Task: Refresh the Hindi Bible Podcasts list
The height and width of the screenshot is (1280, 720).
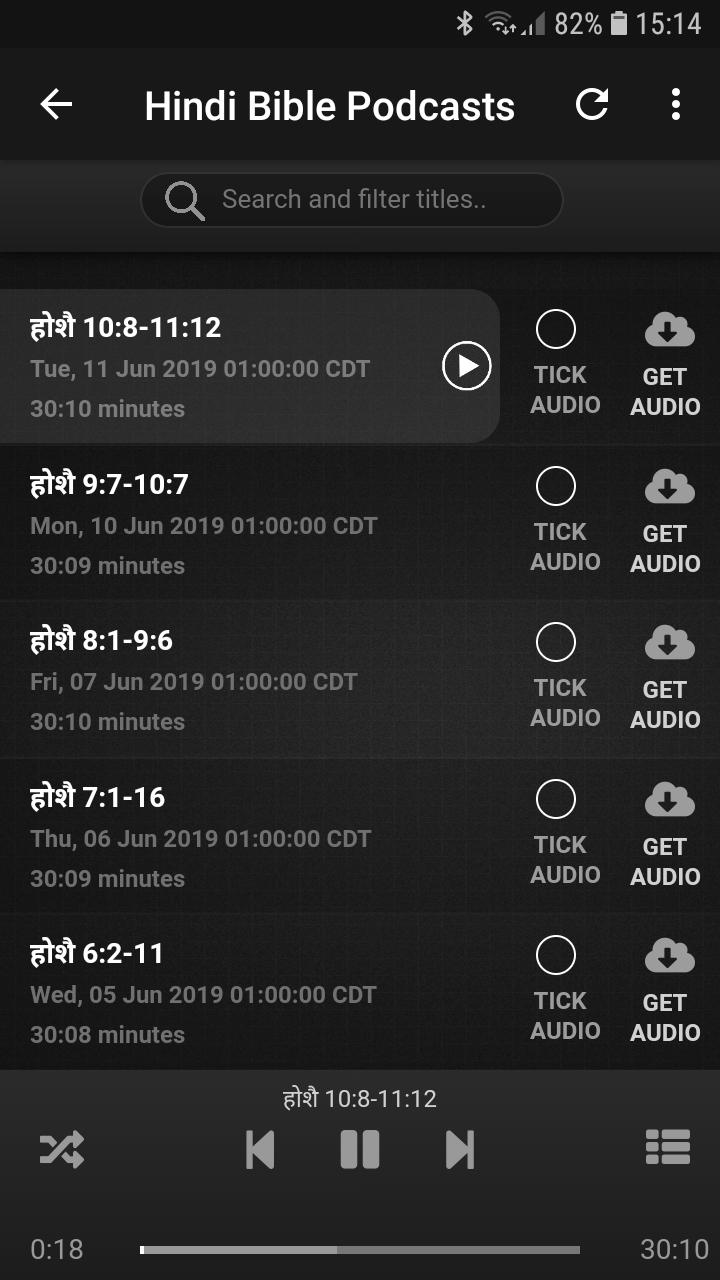Action: click(592, 104)
